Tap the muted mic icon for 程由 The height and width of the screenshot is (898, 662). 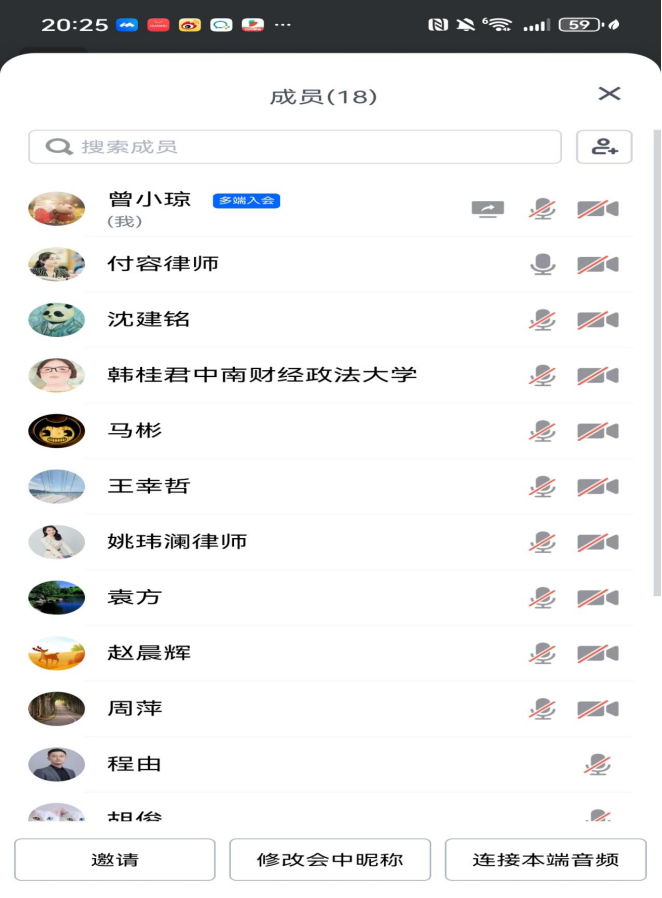598,765
